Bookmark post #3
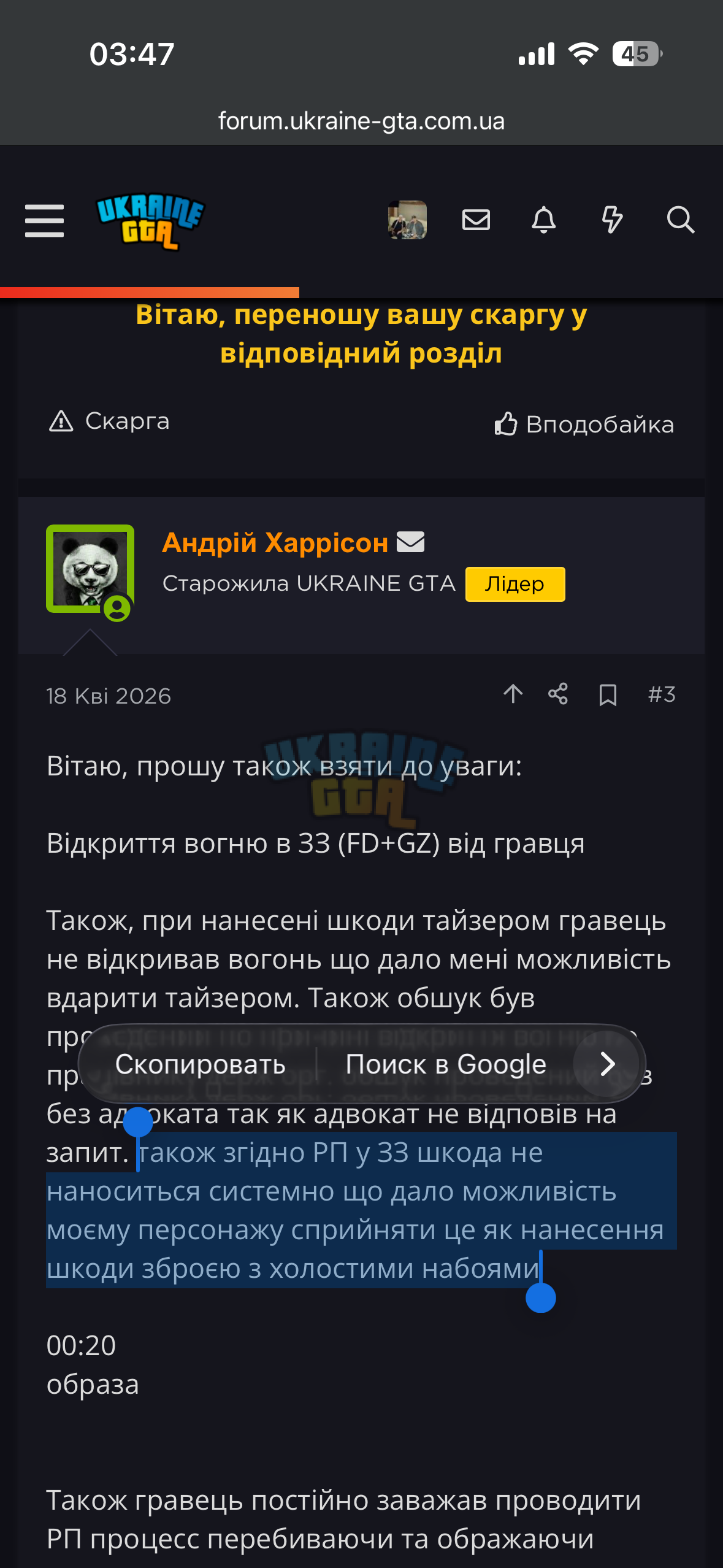 [608, 695]
